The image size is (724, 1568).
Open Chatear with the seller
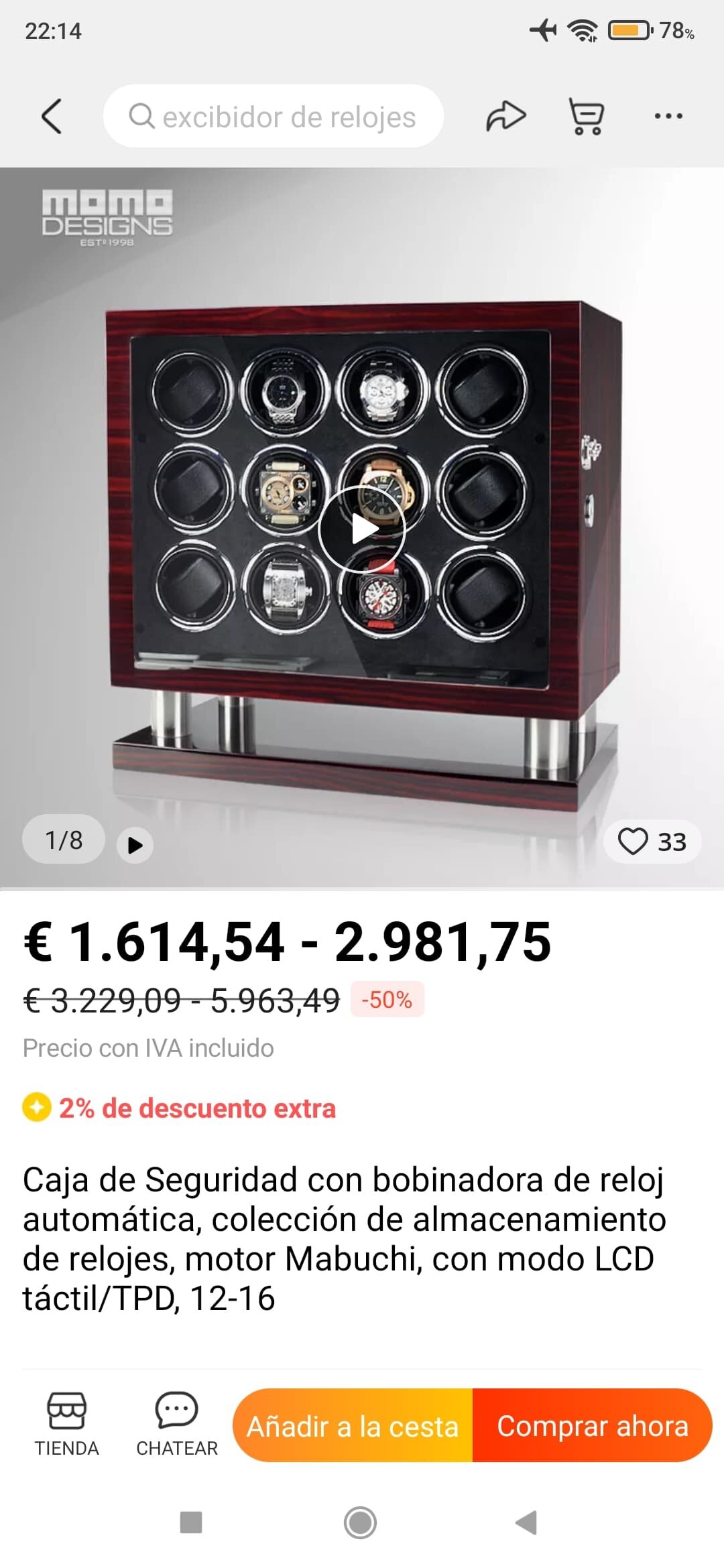pyautogui.click(x=177, y=1425)
